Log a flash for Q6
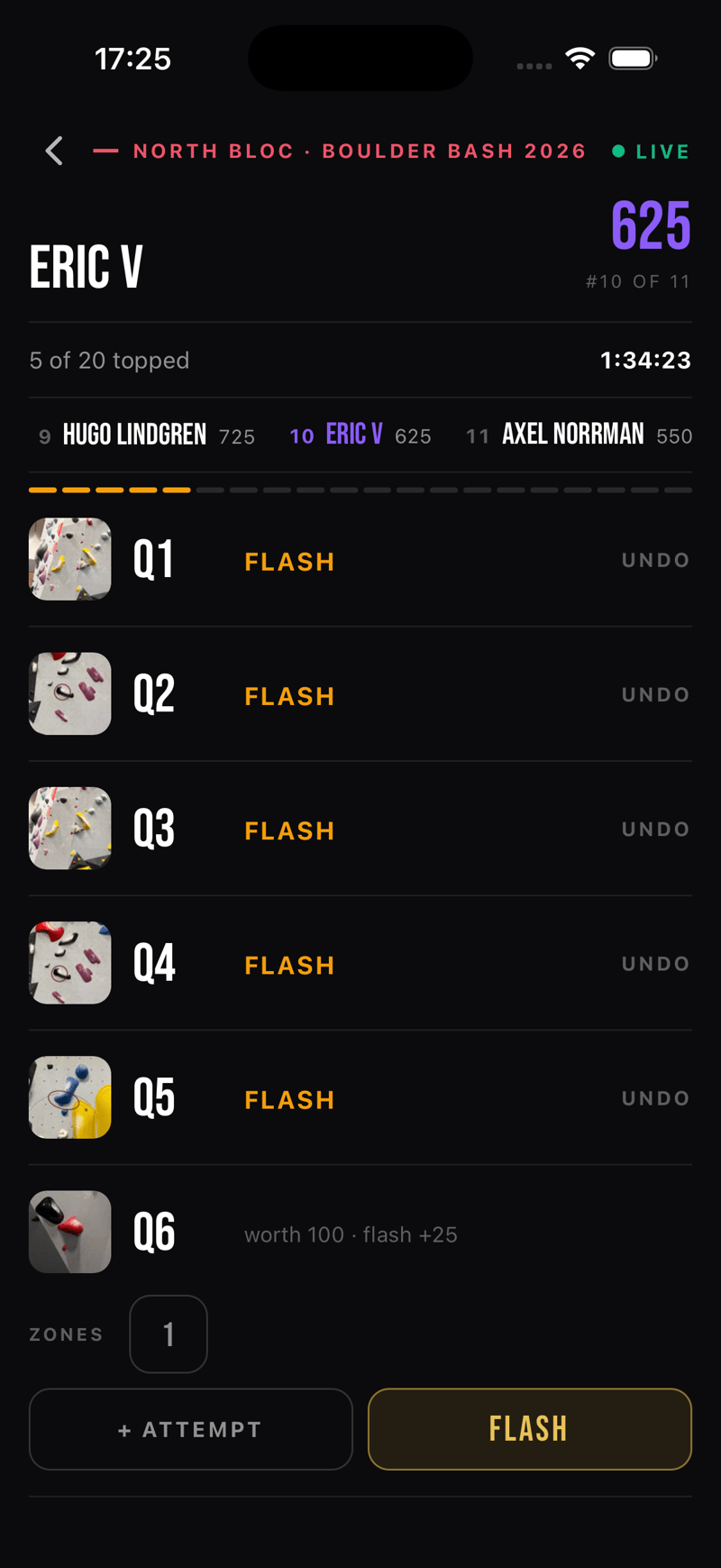This screenshot has width=721, height=1568. [x=530, y=1429]
